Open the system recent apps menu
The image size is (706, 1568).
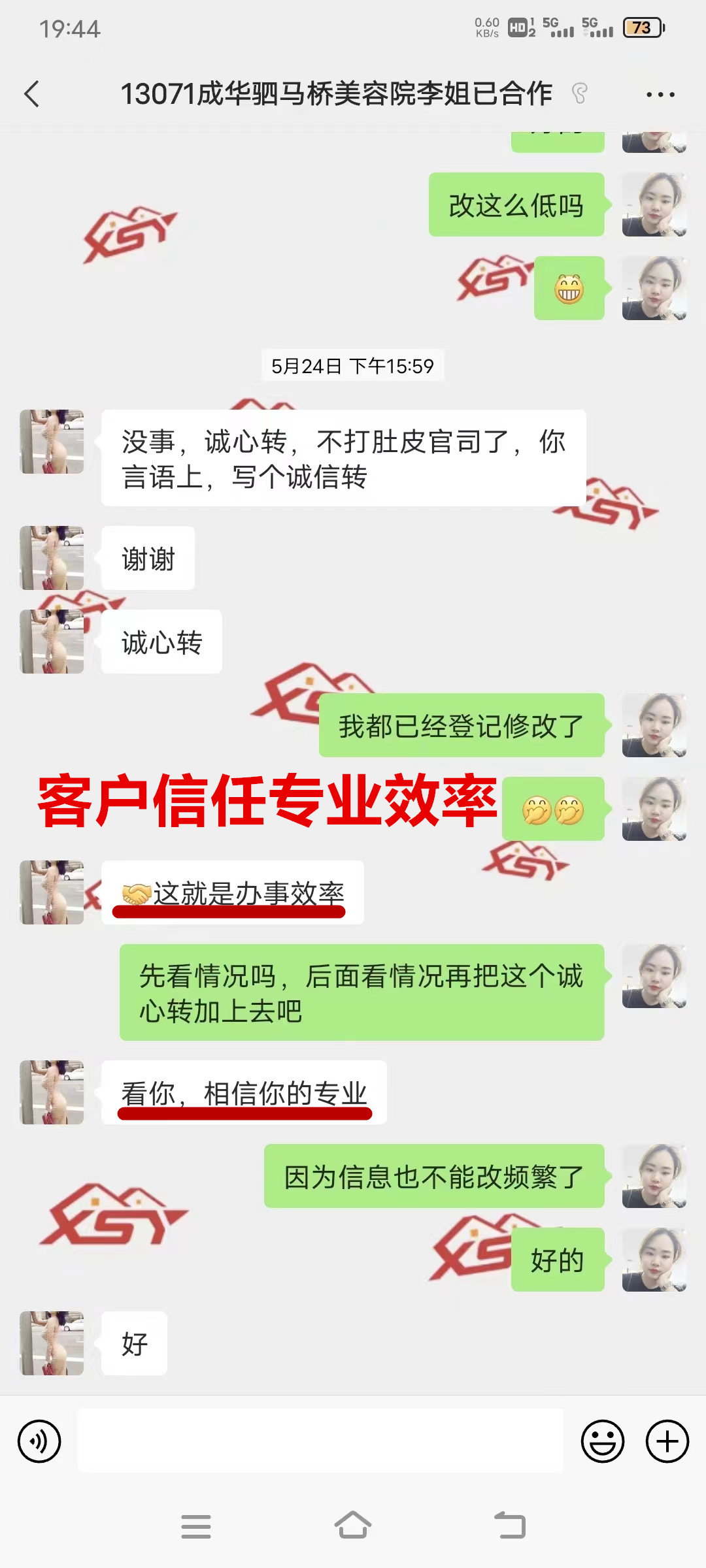[196, 1526]
